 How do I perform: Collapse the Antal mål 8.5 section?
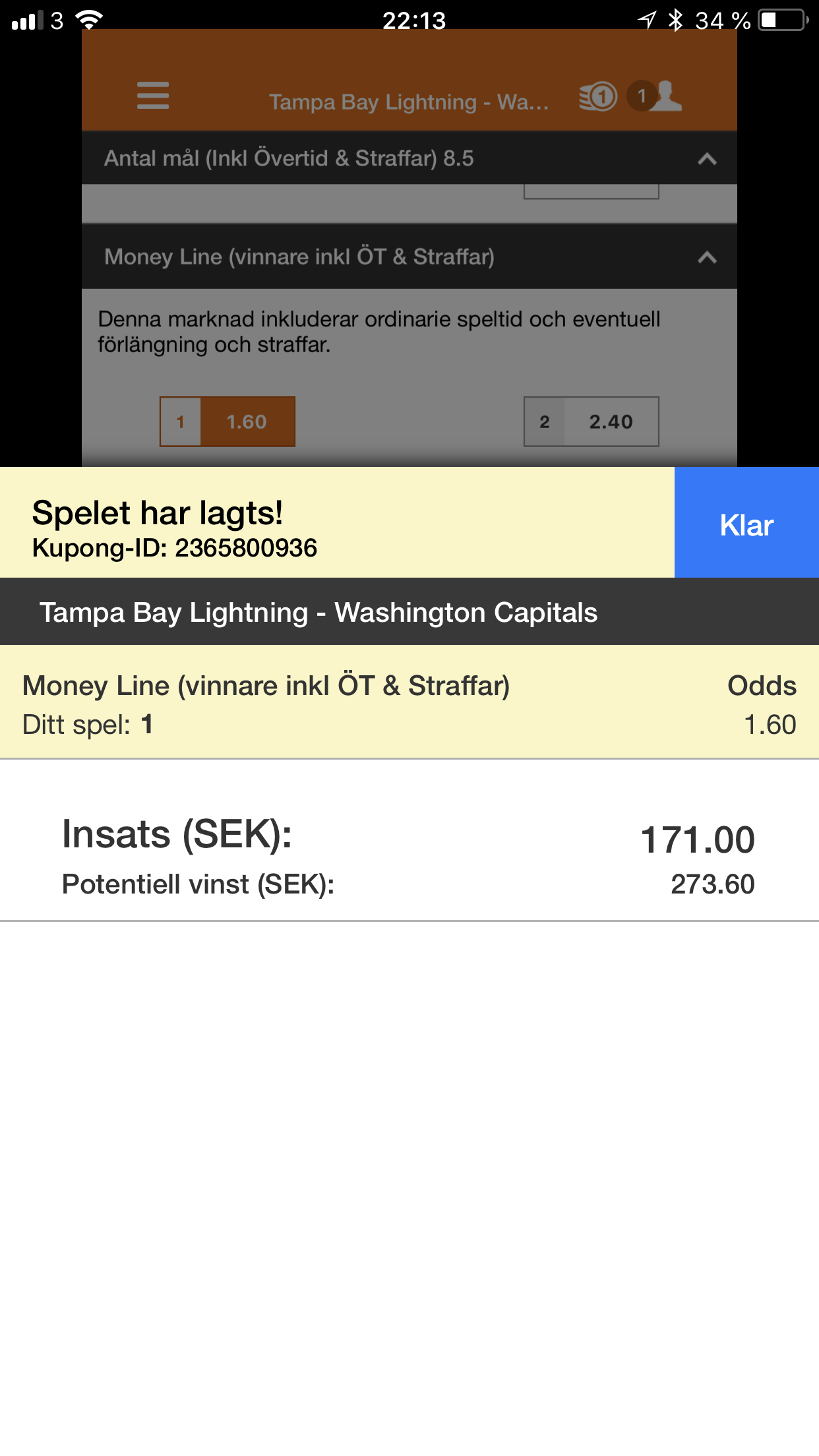(x=707, y=158)
